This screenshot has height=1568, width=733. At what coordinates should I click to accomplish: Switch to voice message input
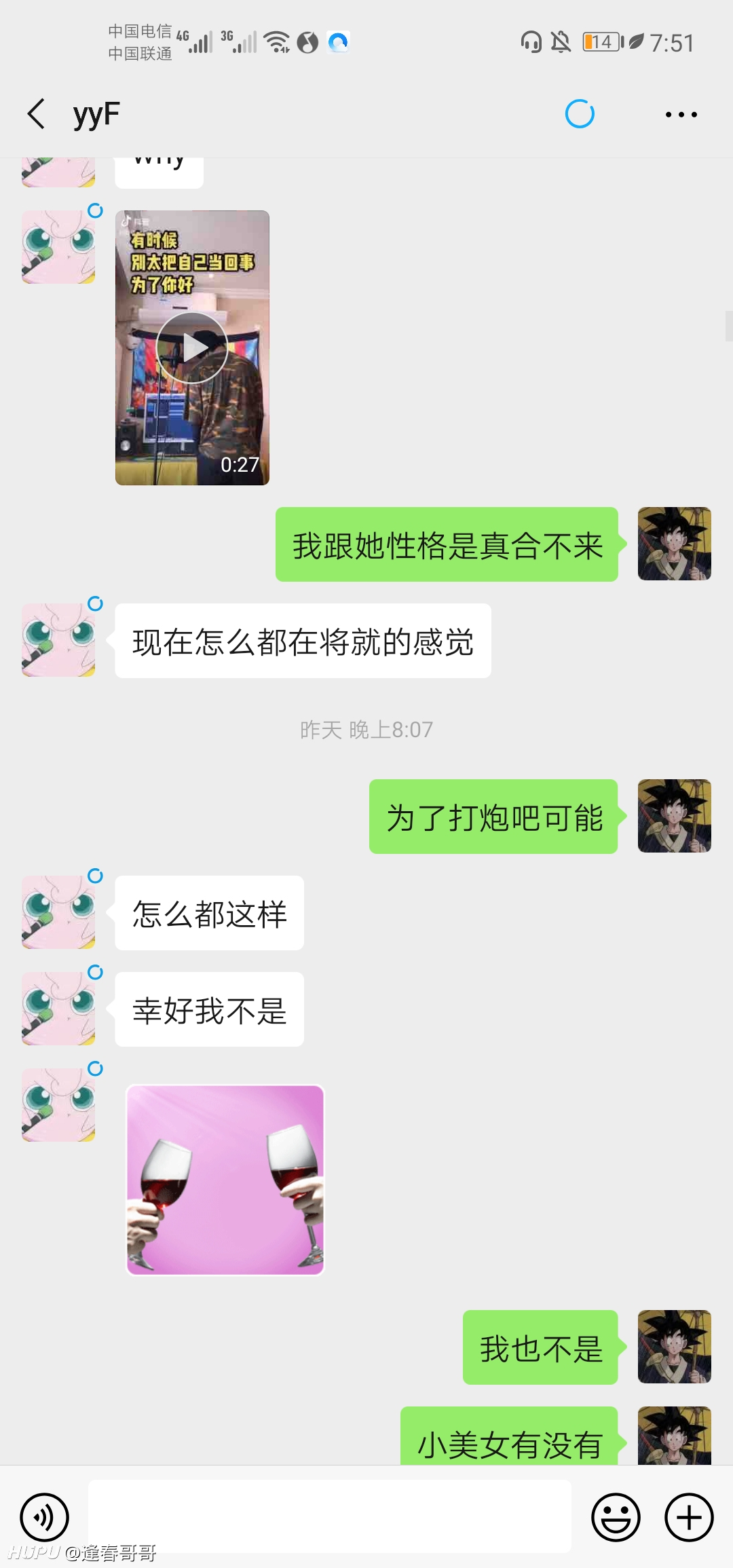pyautogui.click(x=44, y=1517)
